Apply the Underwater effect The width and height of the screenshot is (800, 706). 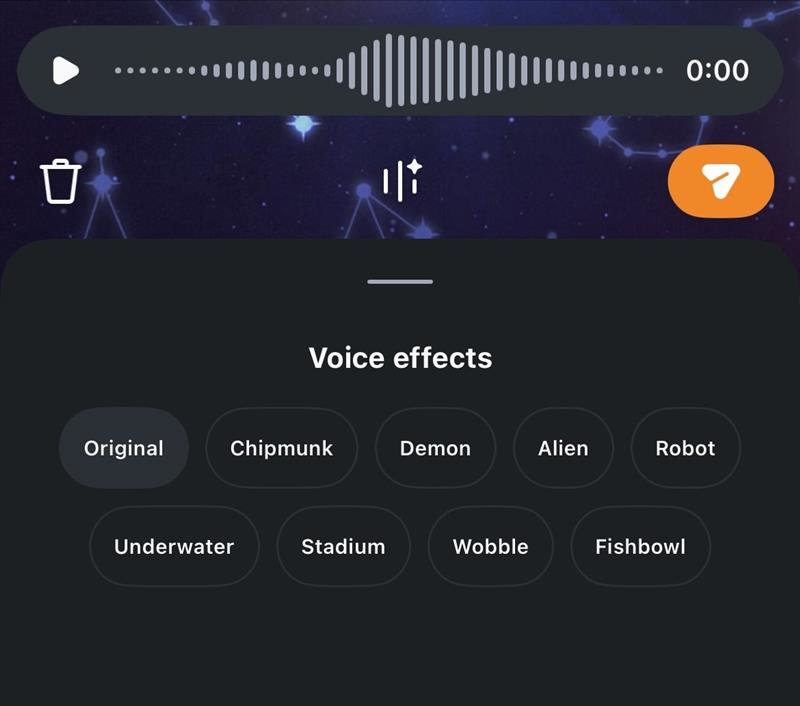174,547
